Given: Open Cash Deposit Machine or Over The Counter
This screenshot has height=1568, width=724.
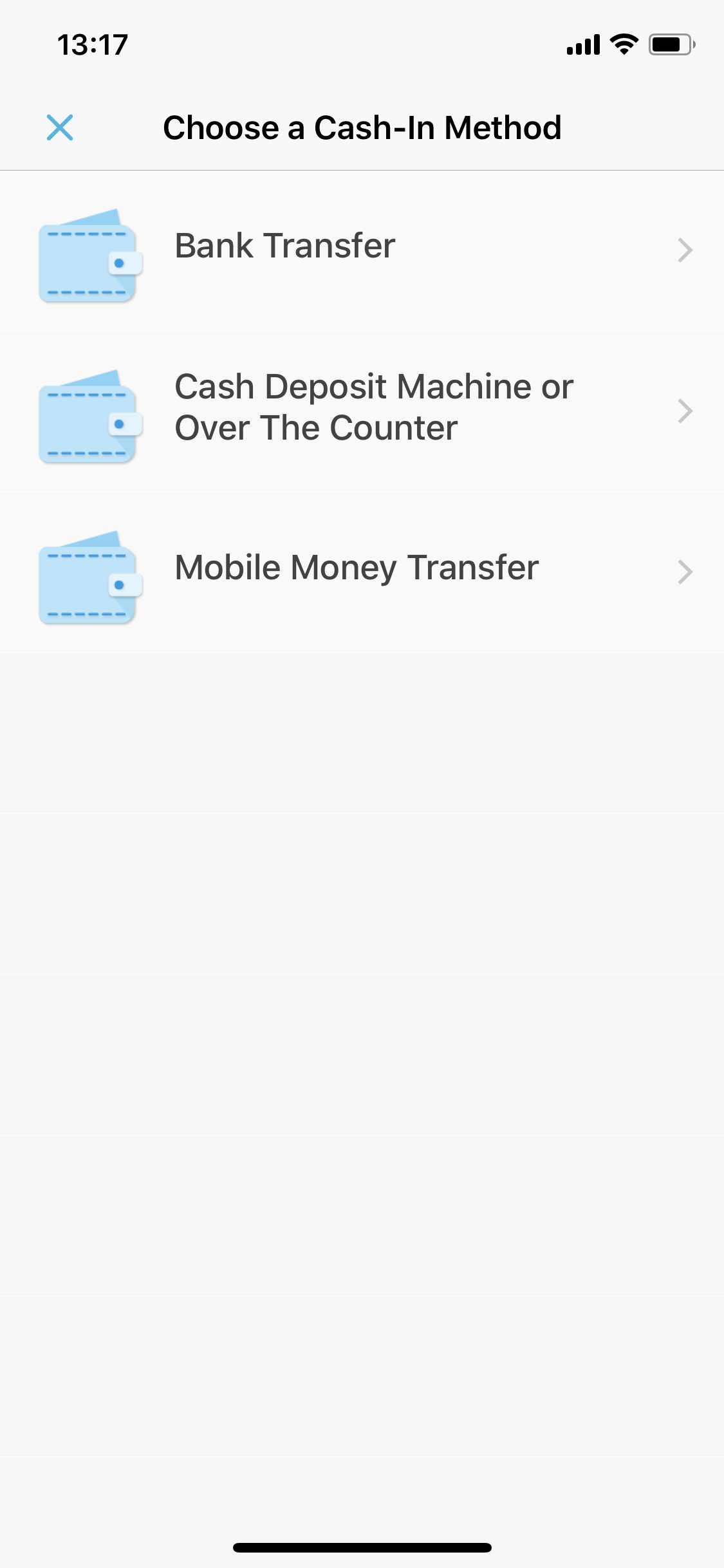Looking at the screenshot, I should [x=362, y=412].
